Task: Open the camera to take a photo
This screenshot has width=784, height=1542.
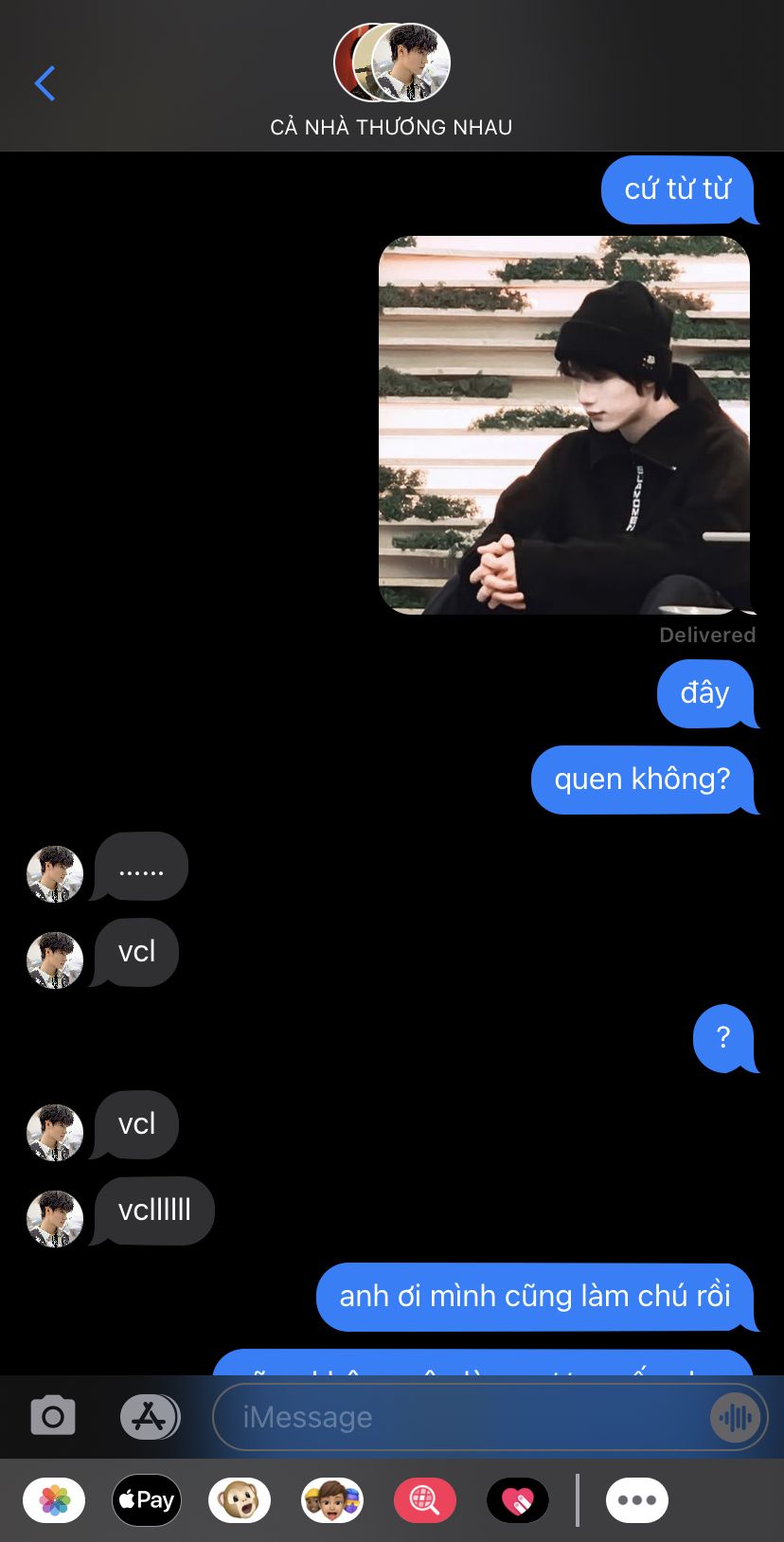Action: (53, 1417)
